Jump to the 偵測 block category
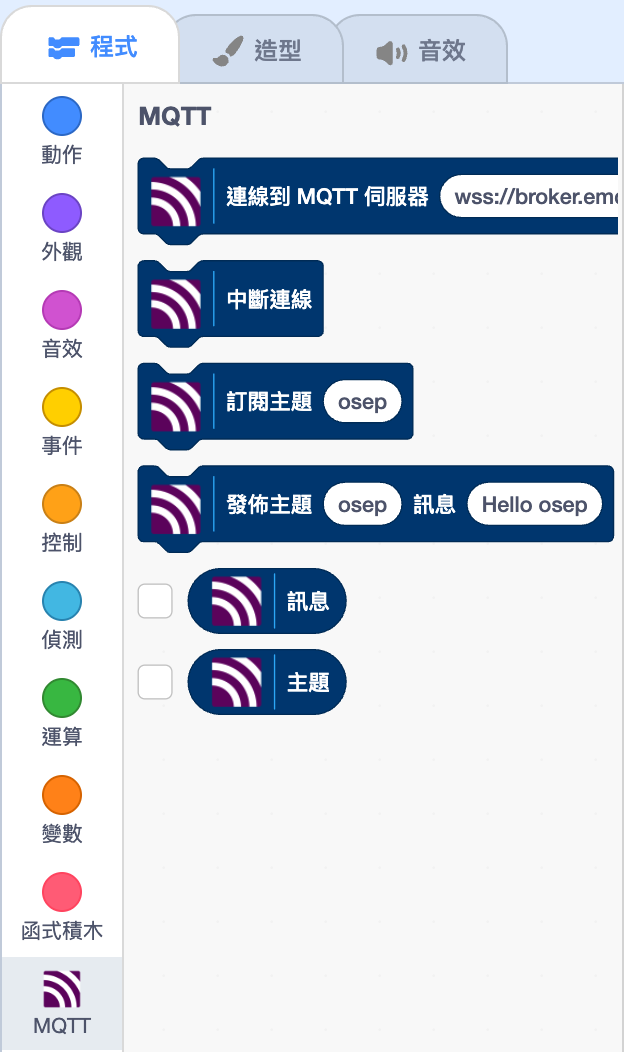The width and height of the screenshot is (624, 1052). [x=62, y=616]
